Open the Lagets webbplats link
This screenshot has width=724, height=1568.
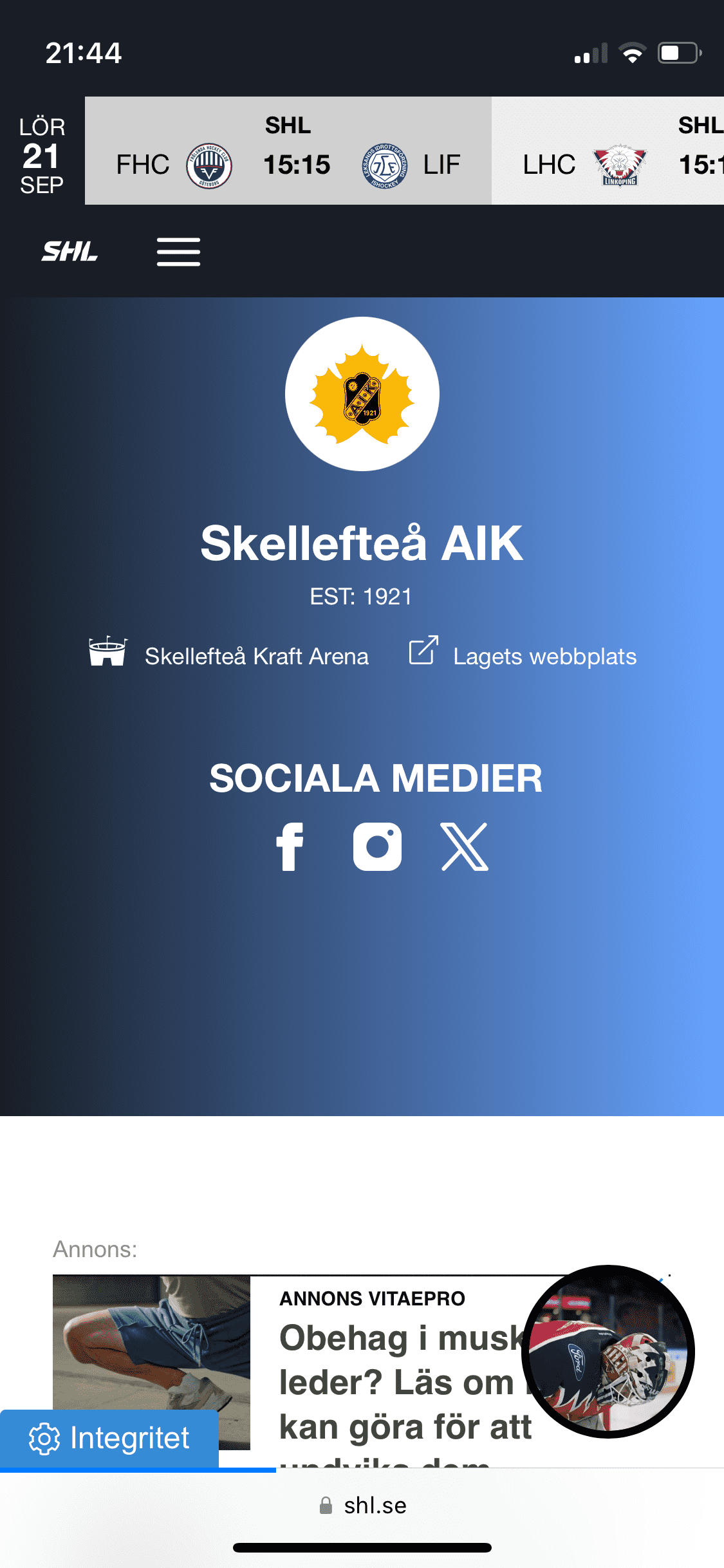(x=523, y=655)
